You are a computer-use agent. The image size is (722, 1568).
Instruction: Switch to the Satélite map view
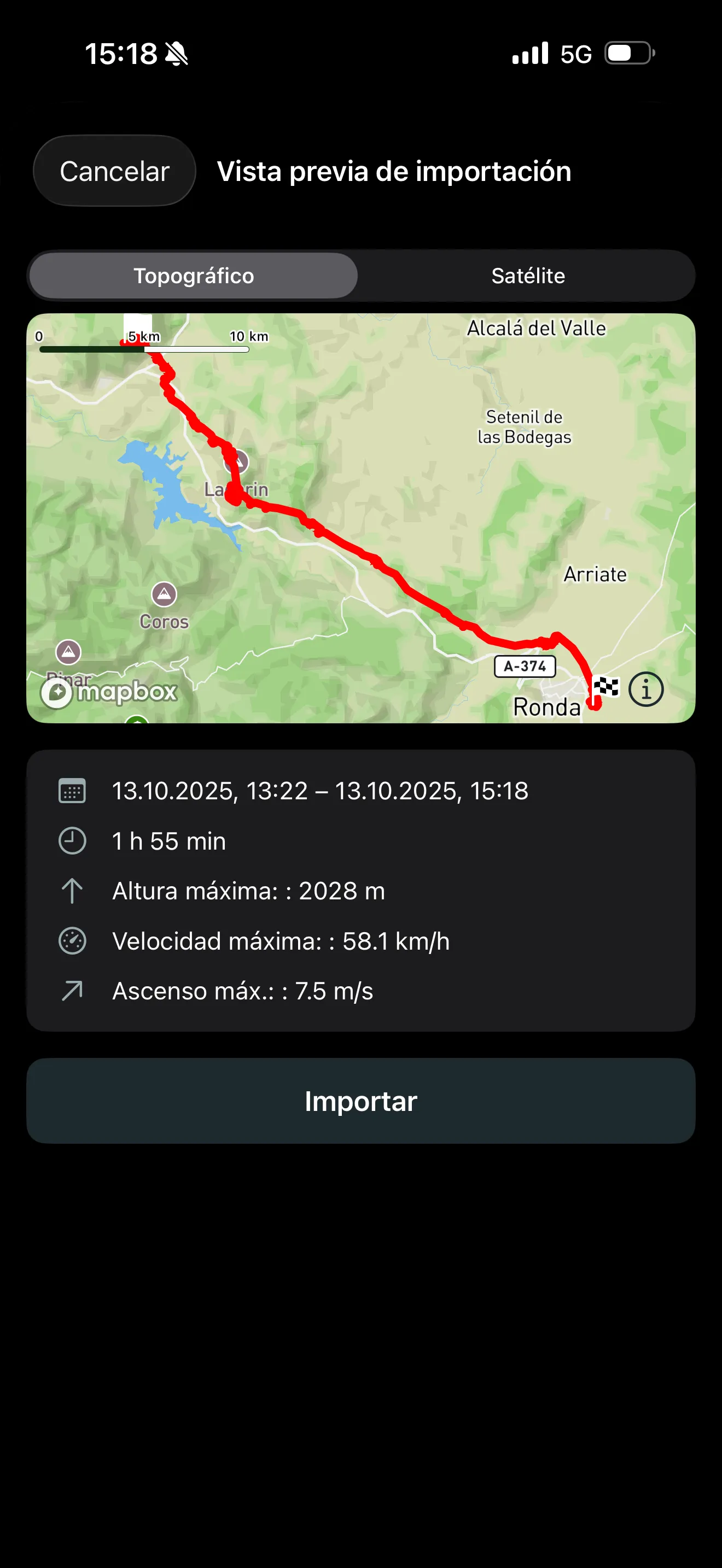tap(527, 275)
